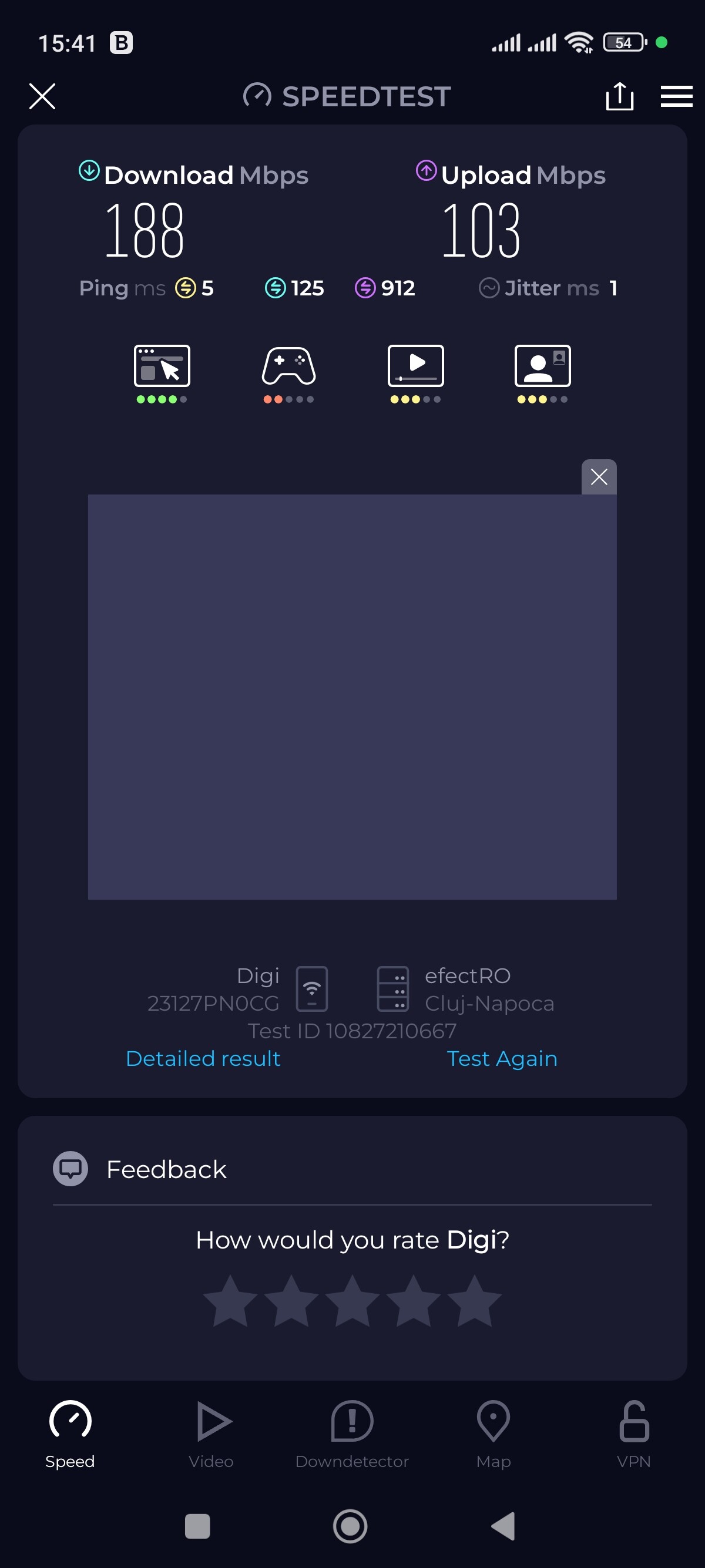Image resolution: width=705 pixels, height=1568 pixels.
Task: Go to the Map tab
Action: click(493, 1435)
